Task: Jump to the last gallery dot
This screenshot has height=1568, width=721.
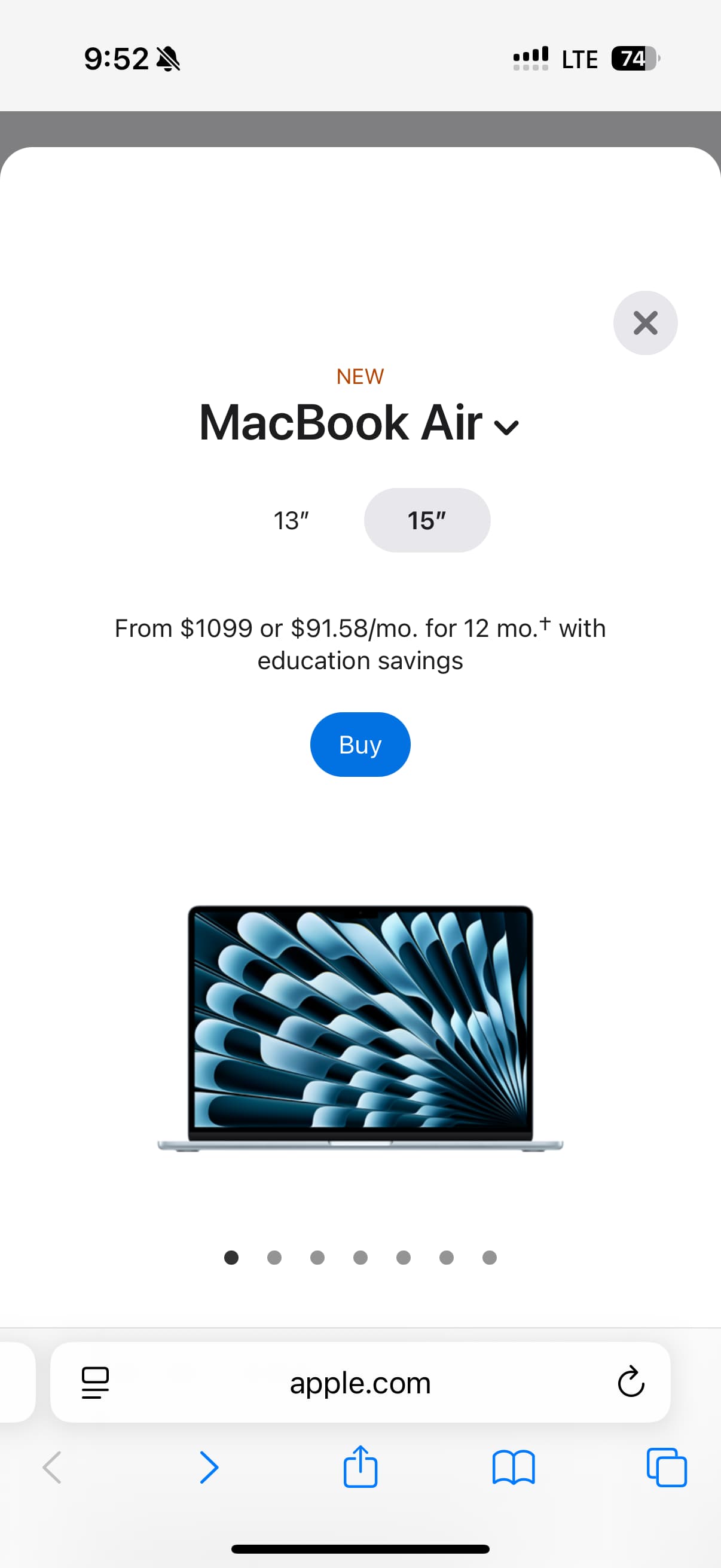Action: point(489,1258)
